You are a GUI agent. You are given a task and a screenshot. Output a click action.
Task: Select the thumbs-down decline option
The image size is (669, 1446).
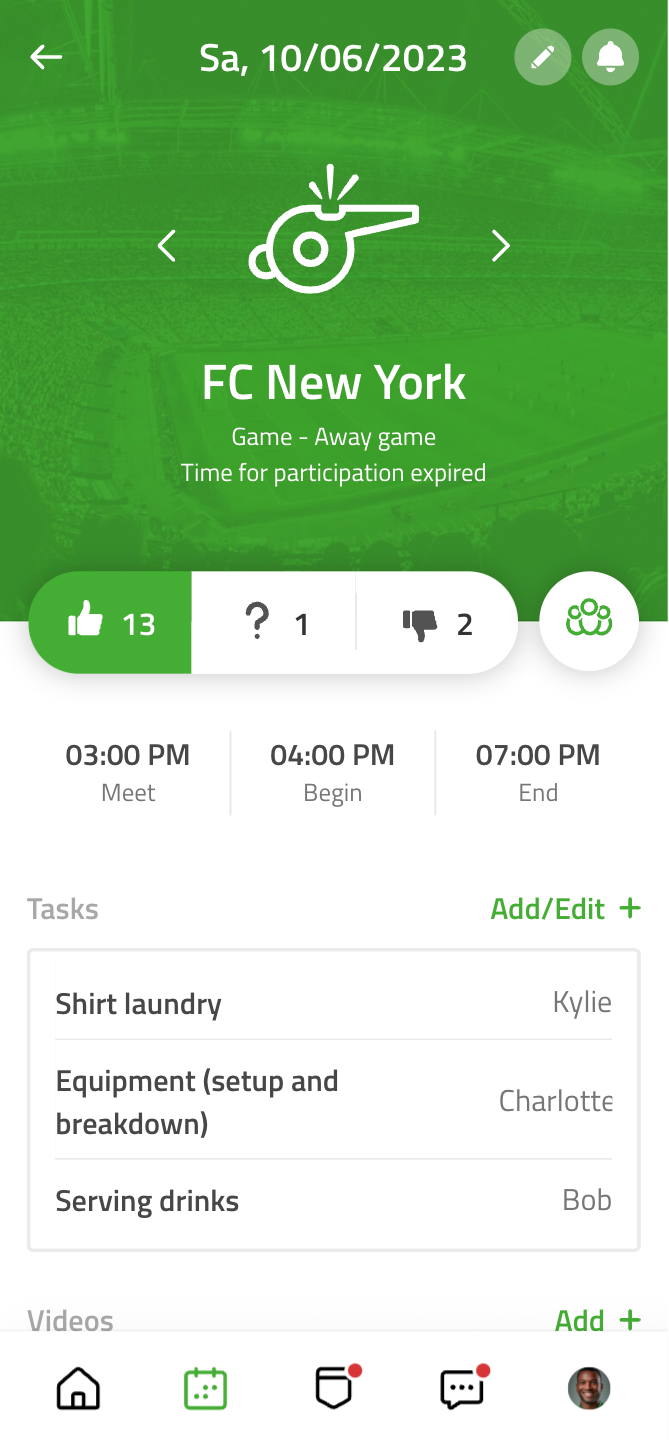(x=437, y=624)
